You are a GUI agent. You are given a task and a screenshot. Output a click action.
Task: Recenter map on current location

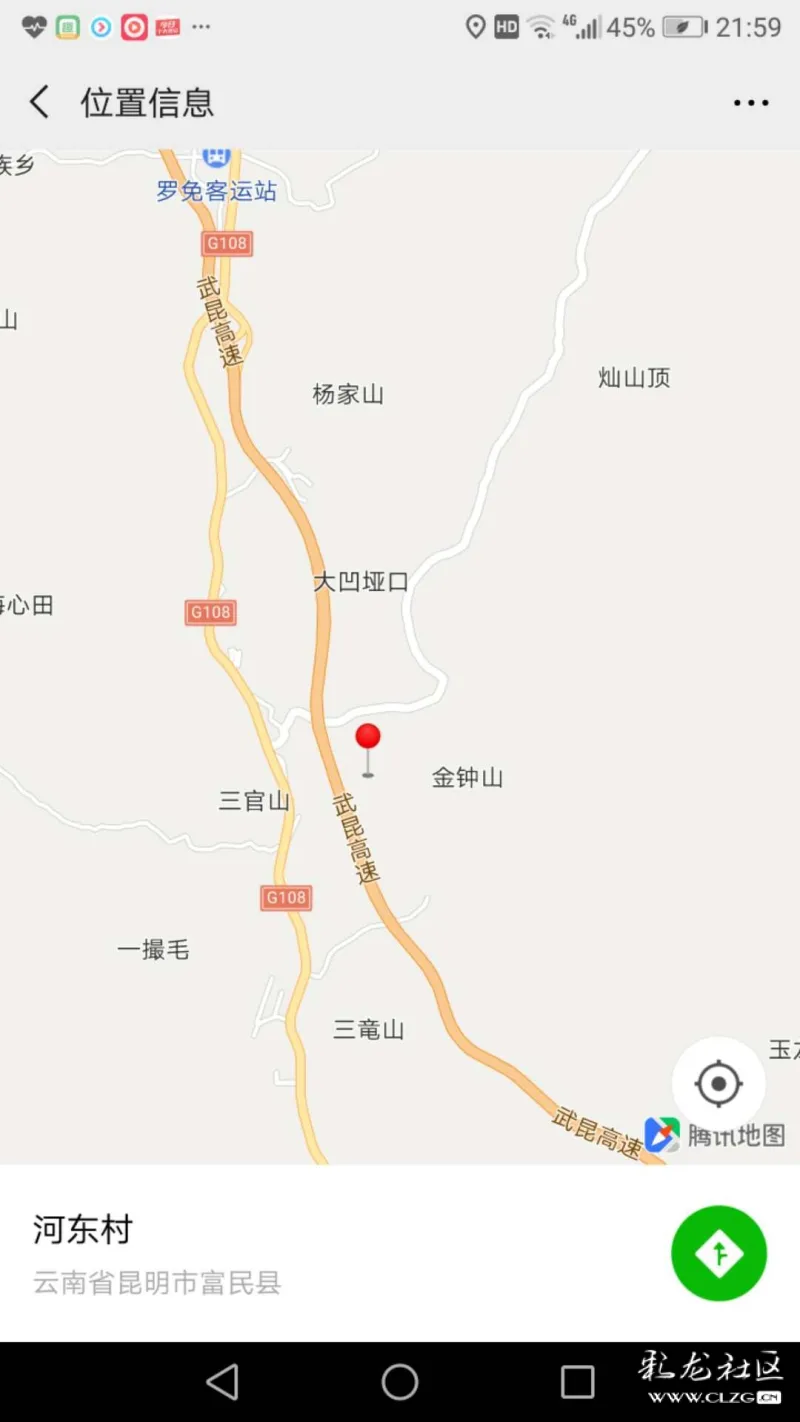(718, 1084)
